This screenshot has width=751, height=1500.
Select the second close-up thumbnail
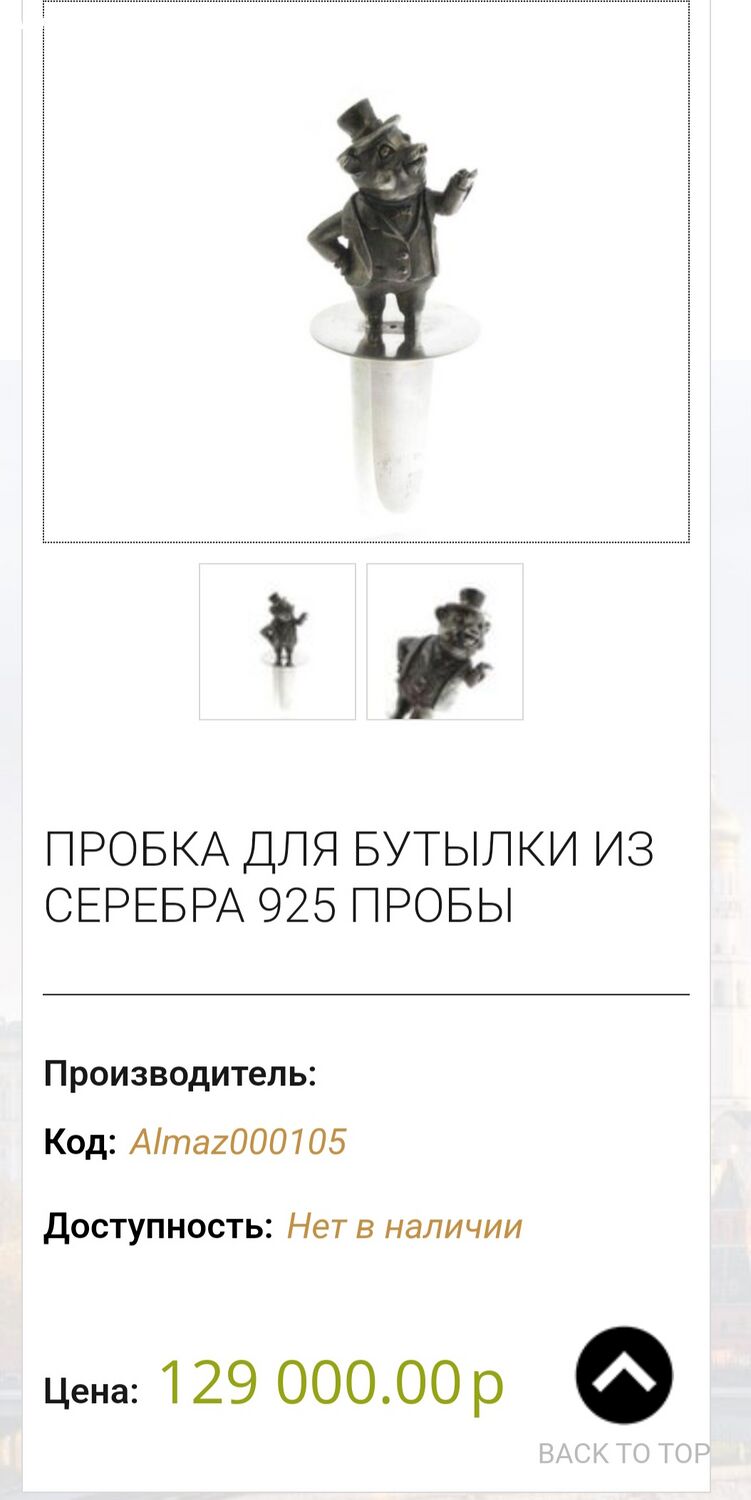[x=445, y=641]
